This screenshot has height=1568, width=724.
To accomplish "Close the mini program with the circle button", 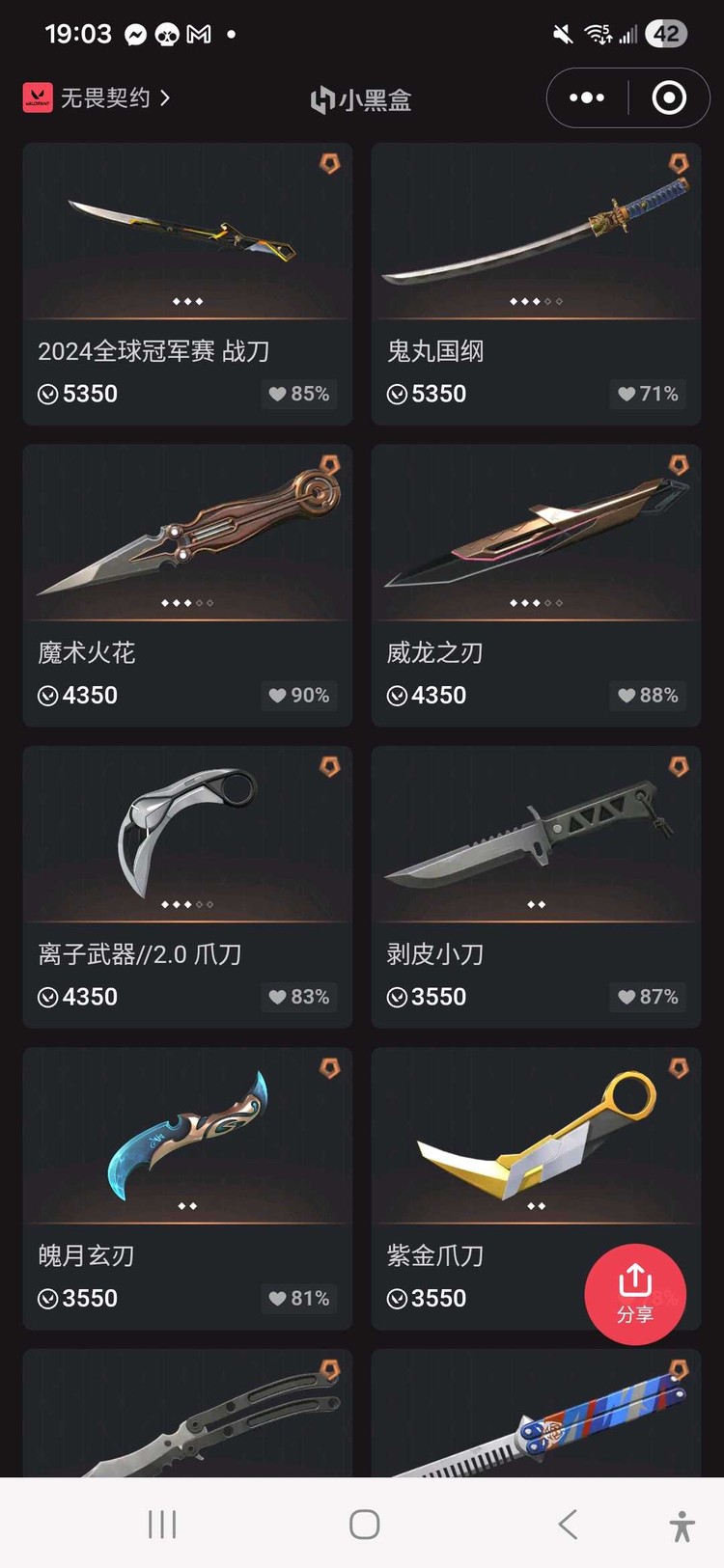I will 669,97.
